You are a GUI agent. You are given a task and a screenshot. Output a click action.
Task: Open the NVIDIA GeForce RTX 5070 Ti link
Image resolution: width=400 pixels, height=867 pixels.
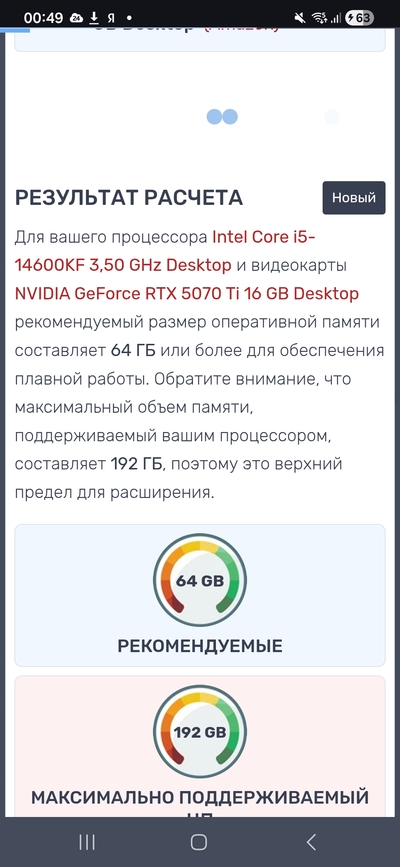186,293
